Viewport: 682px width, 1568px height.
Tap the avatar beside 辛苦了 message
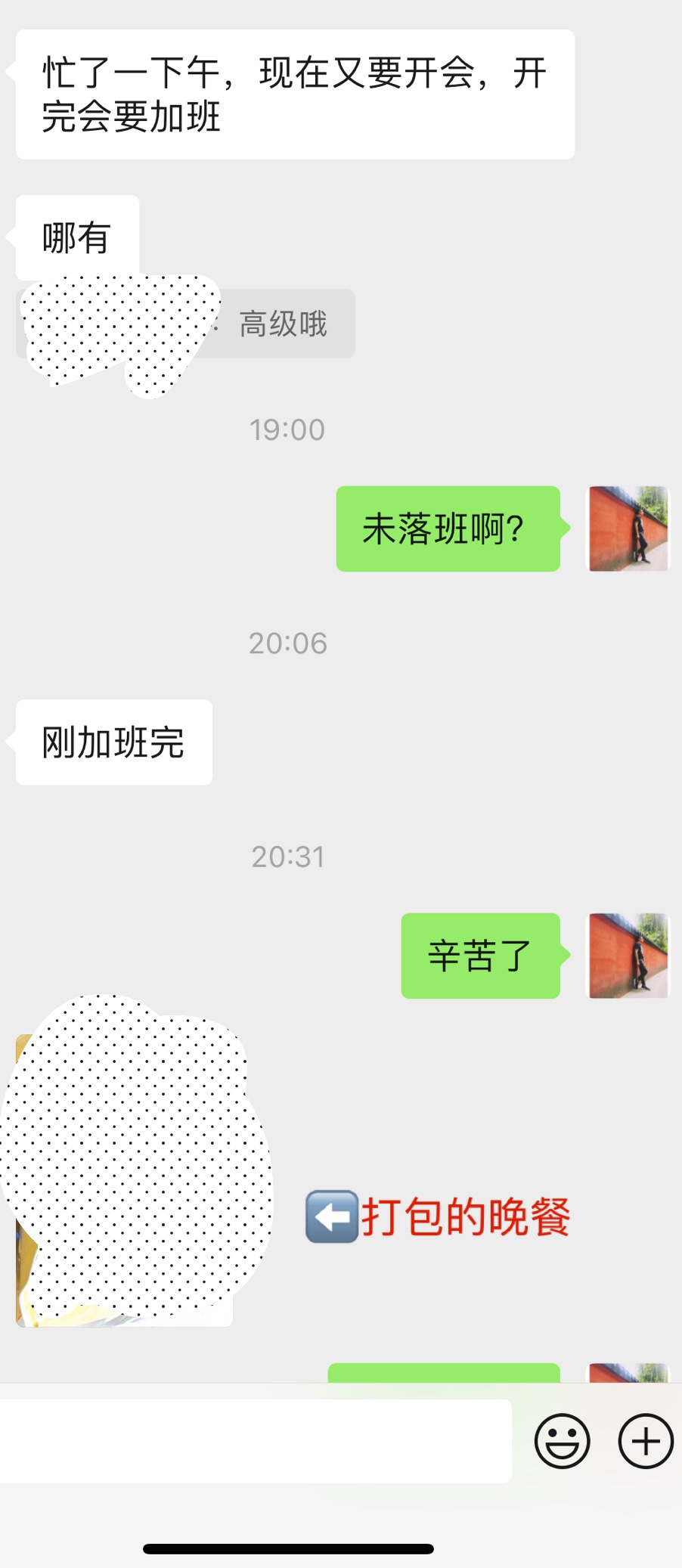[629, 956]
